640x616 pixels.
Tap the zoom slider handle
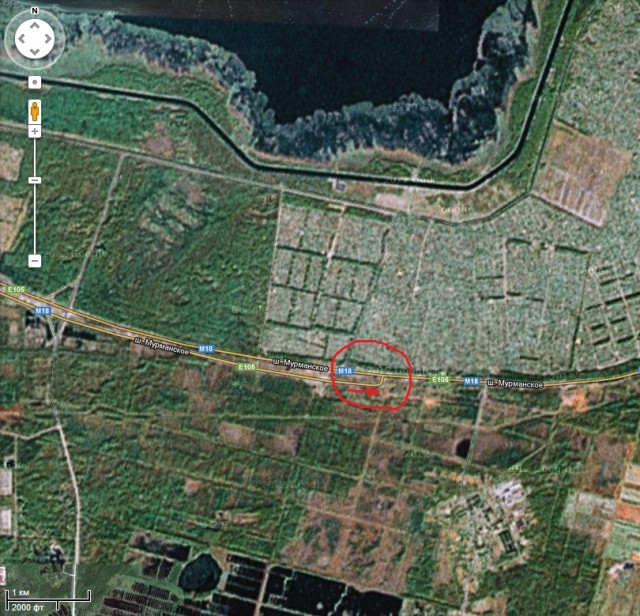(x=34, y=180)
